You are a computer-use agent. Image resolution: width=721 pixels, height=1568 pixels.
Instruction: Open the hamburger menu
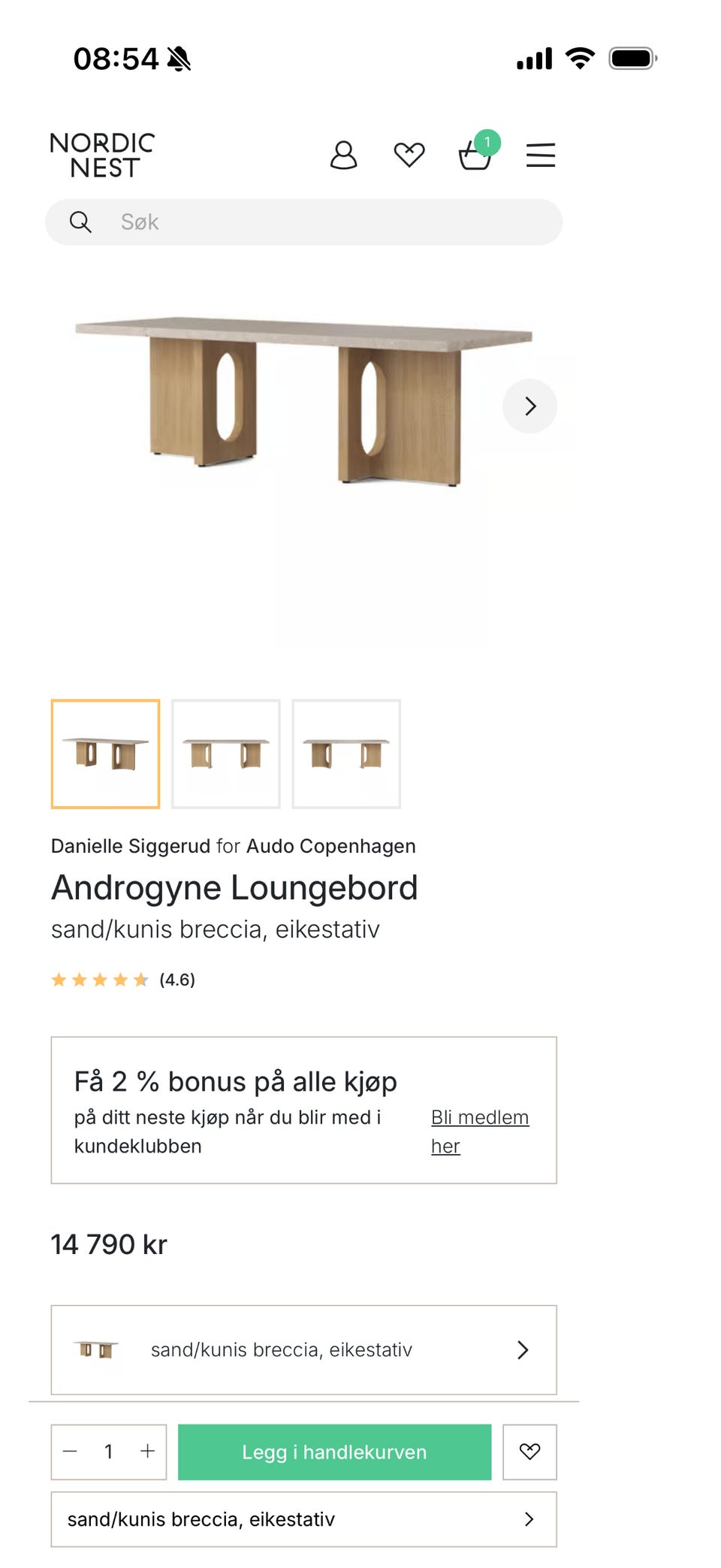tap(540, 154)
